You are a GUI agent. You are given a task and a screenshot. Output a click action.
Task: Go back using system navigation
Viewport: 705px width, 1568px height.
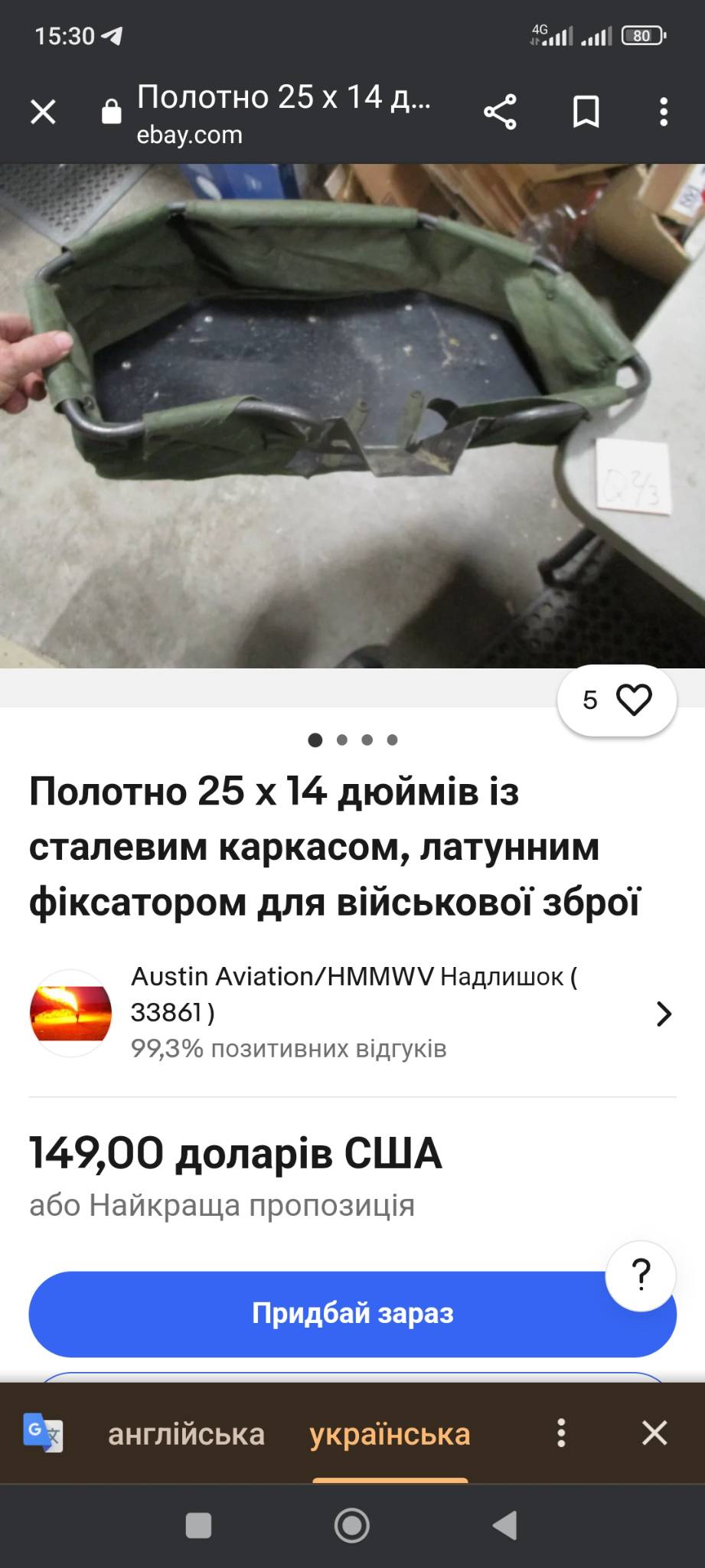(504, 1526)
